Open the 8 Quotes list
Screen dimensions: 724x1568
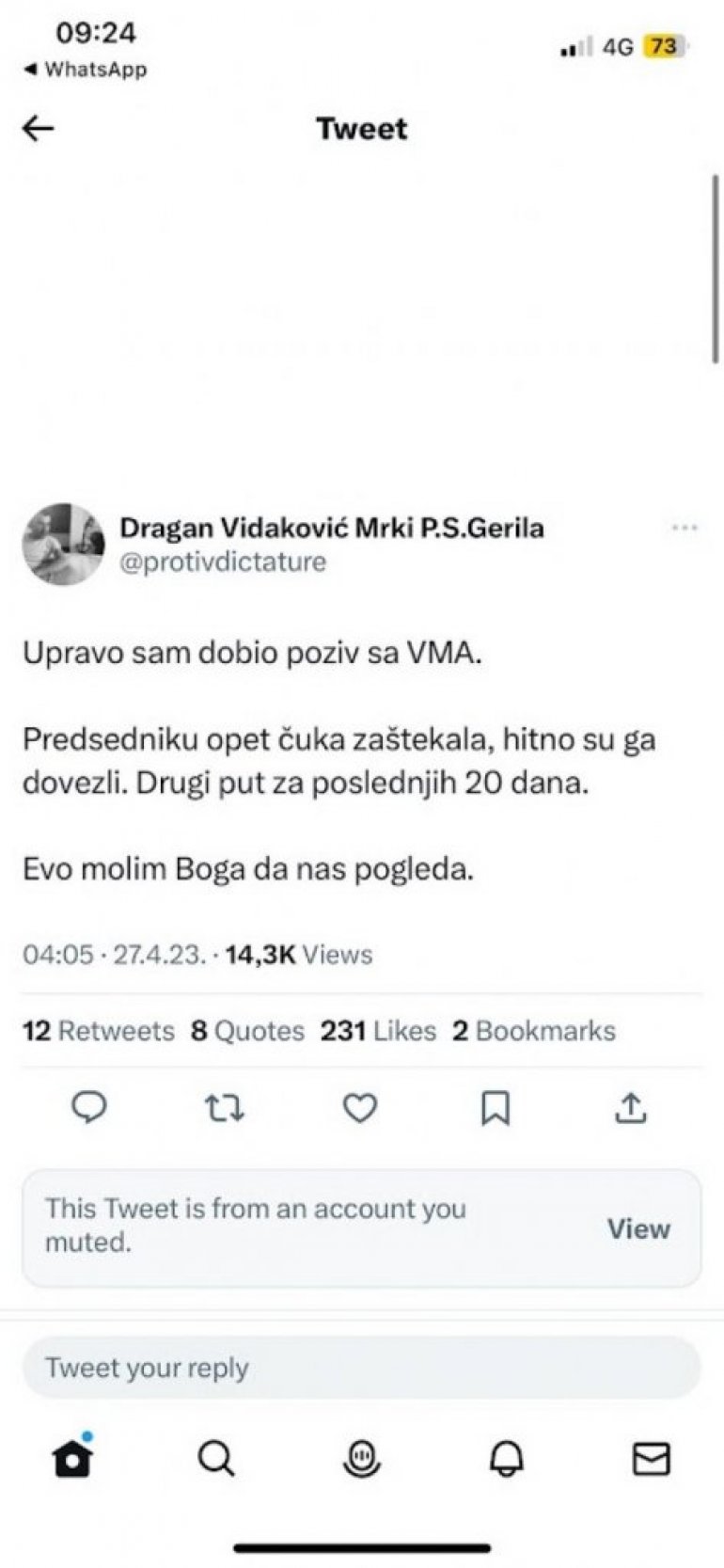tap(247, 1031)
